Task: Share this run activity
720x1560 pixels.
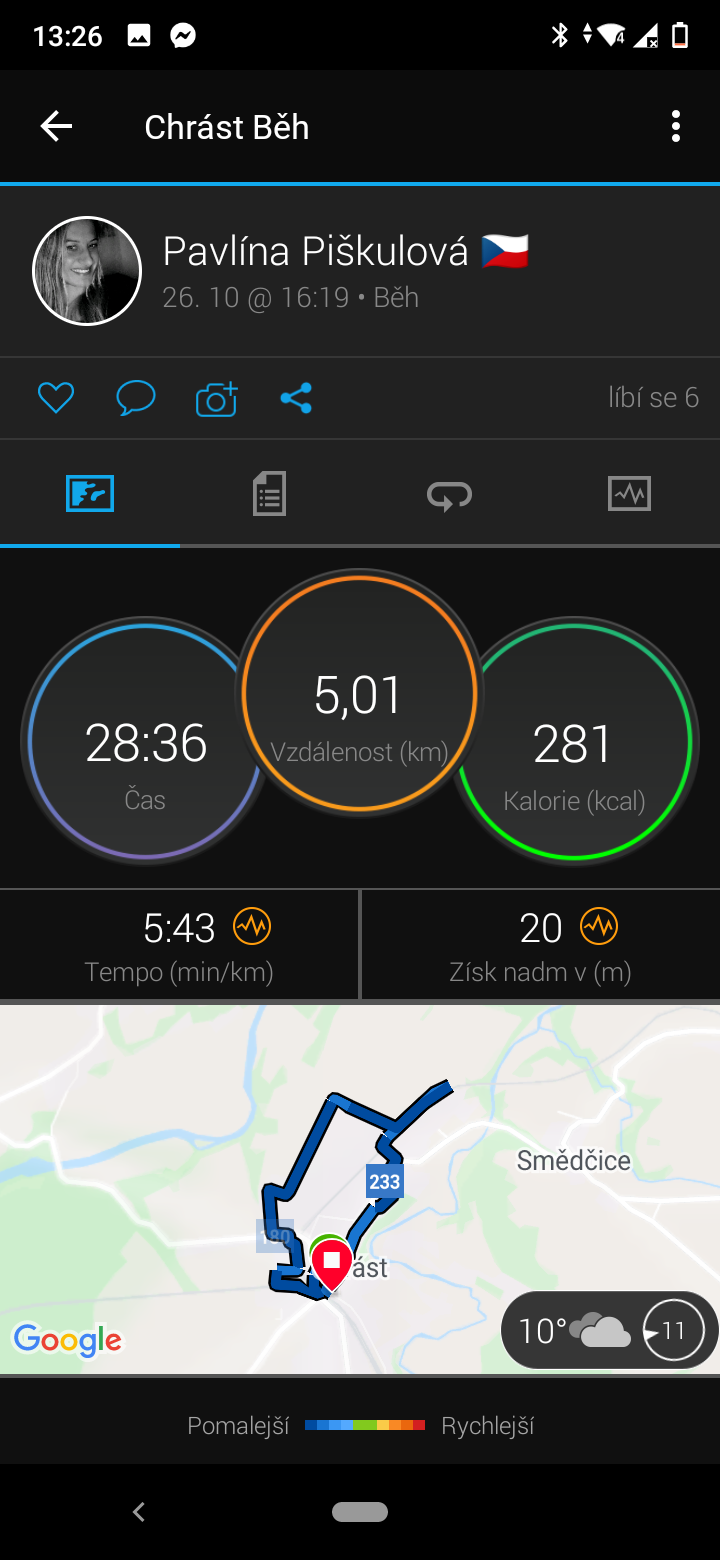Action: (x=296, y=399)
